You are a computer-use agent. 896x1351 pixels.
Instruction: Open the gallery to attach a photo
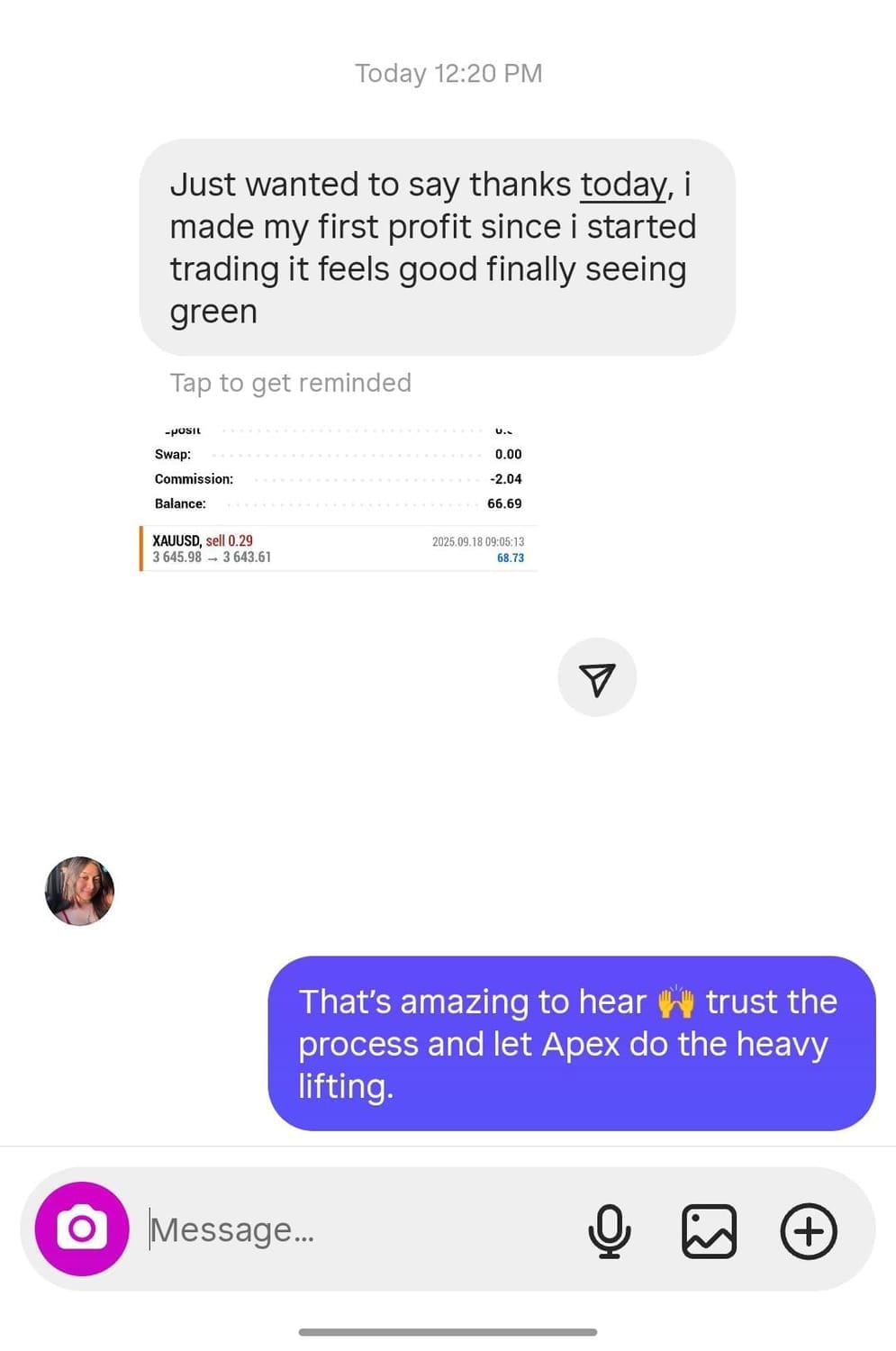pos(709,1230)
